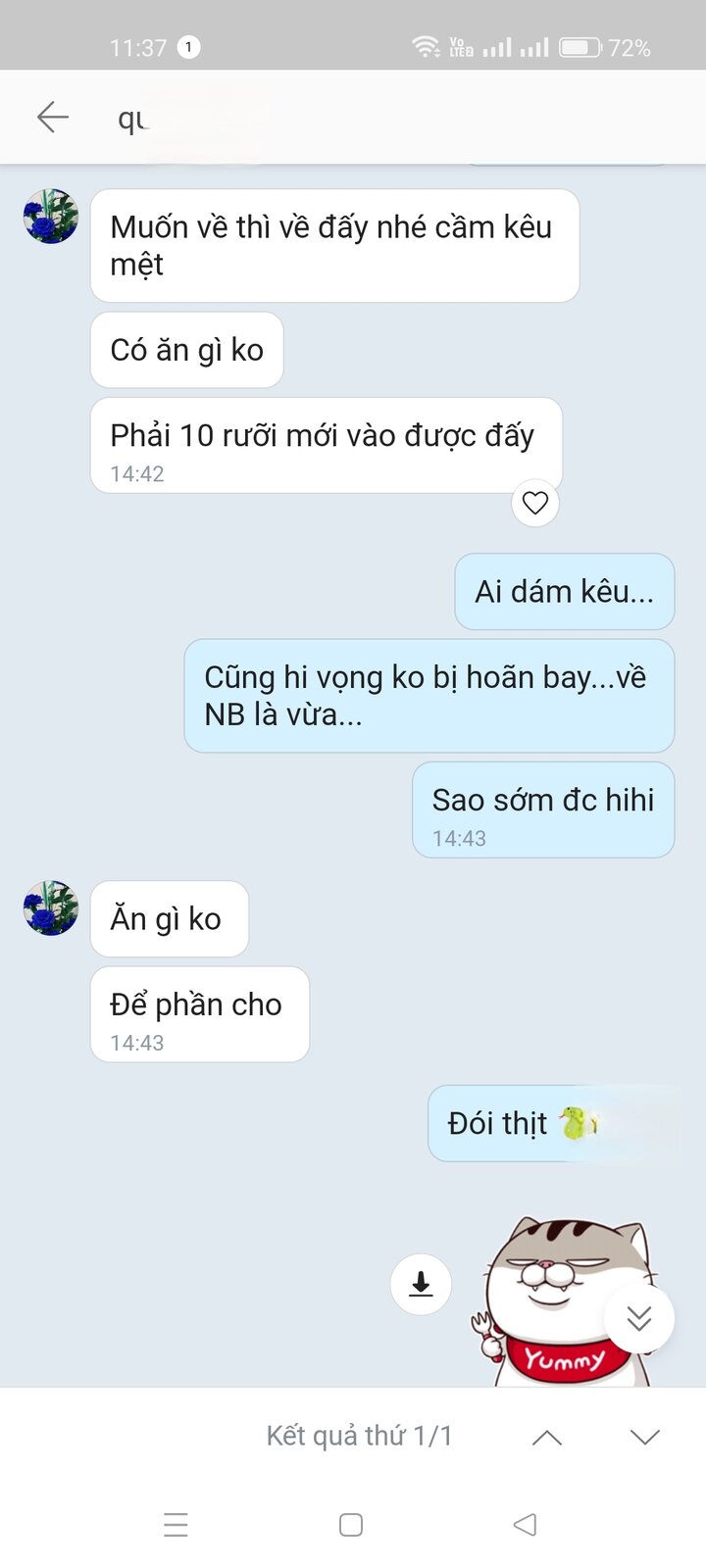Tap the search text field at top

coord(392,119)
